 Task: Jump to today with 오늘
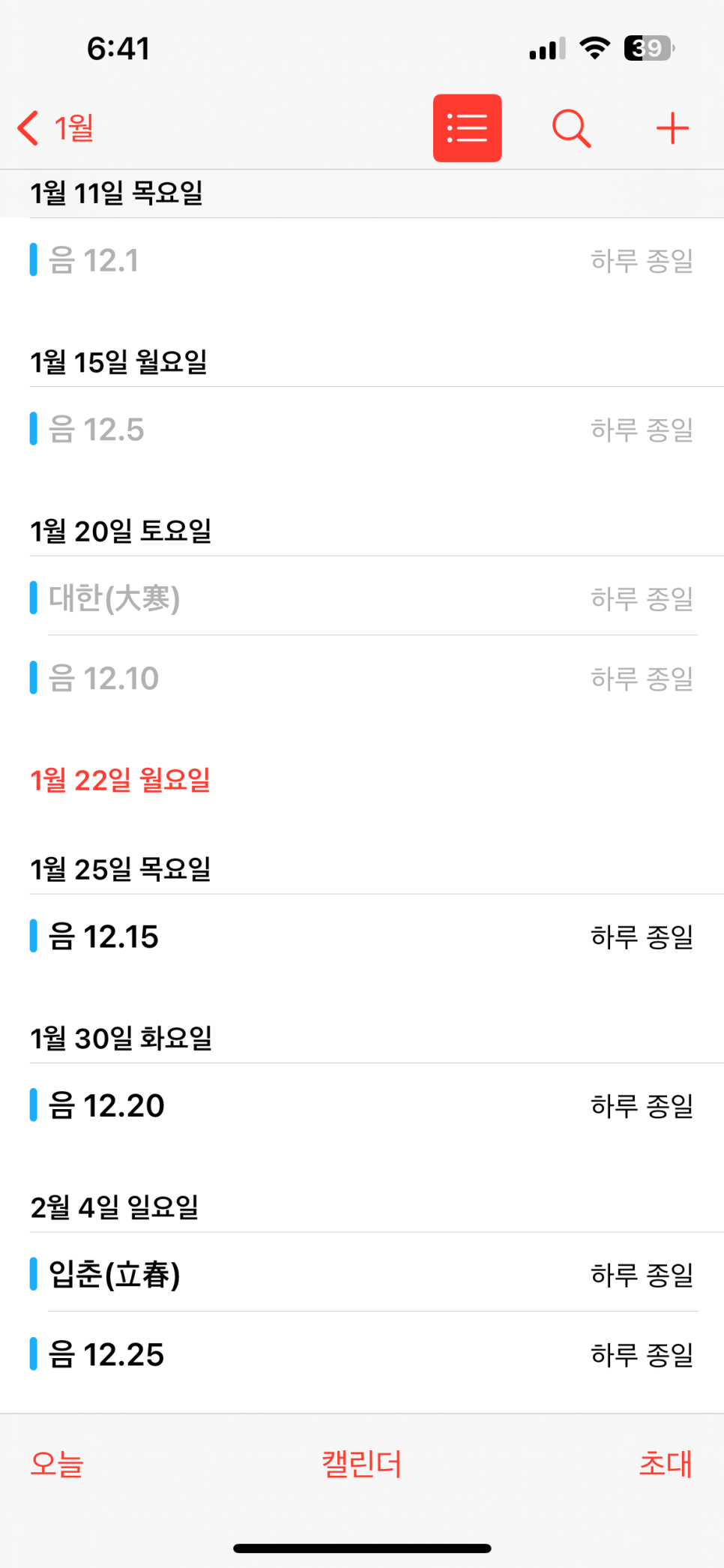tap(57, 1463)
